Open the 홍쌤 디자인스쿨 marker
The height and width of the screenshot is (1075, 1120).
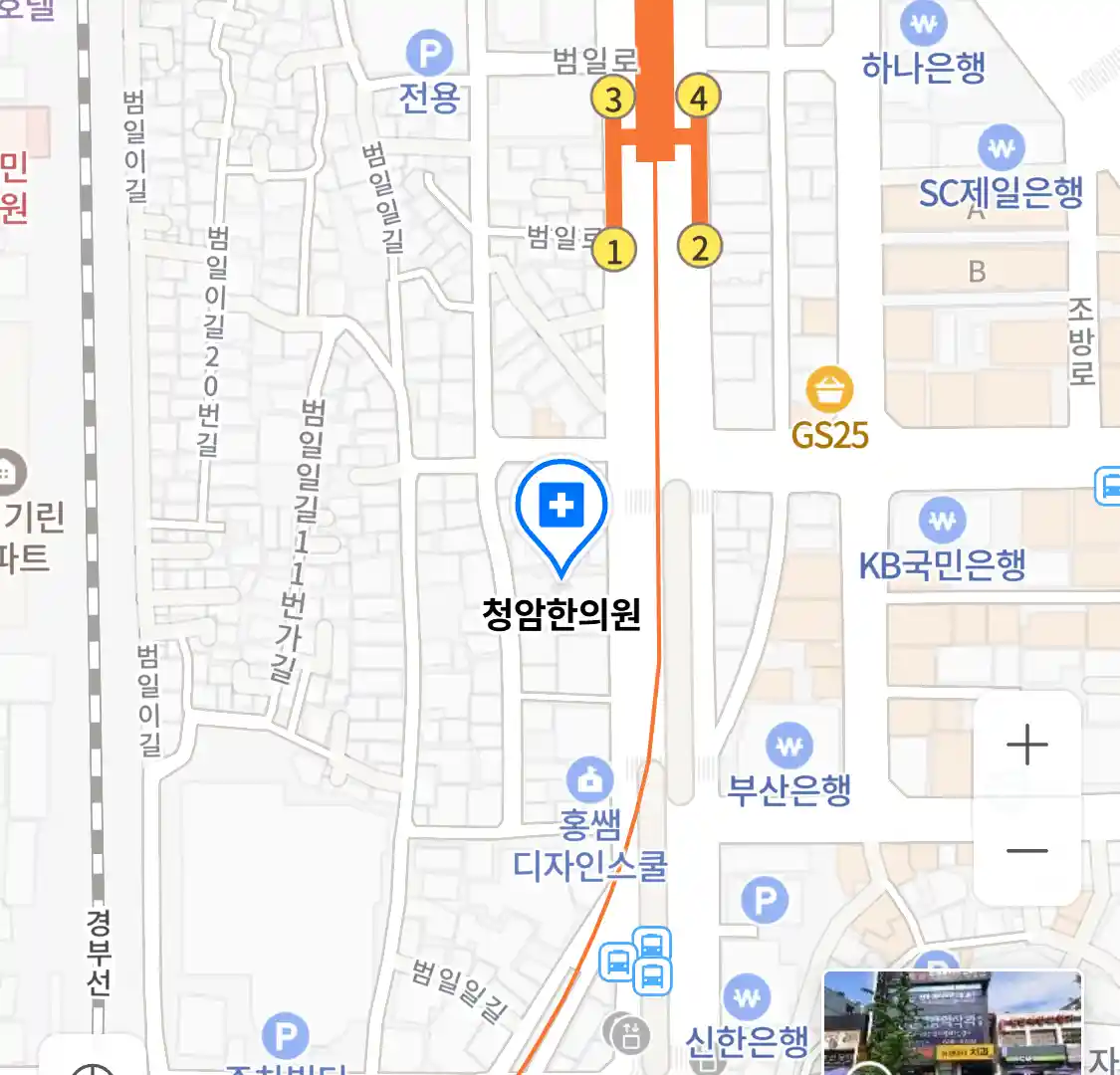point(589,780)
